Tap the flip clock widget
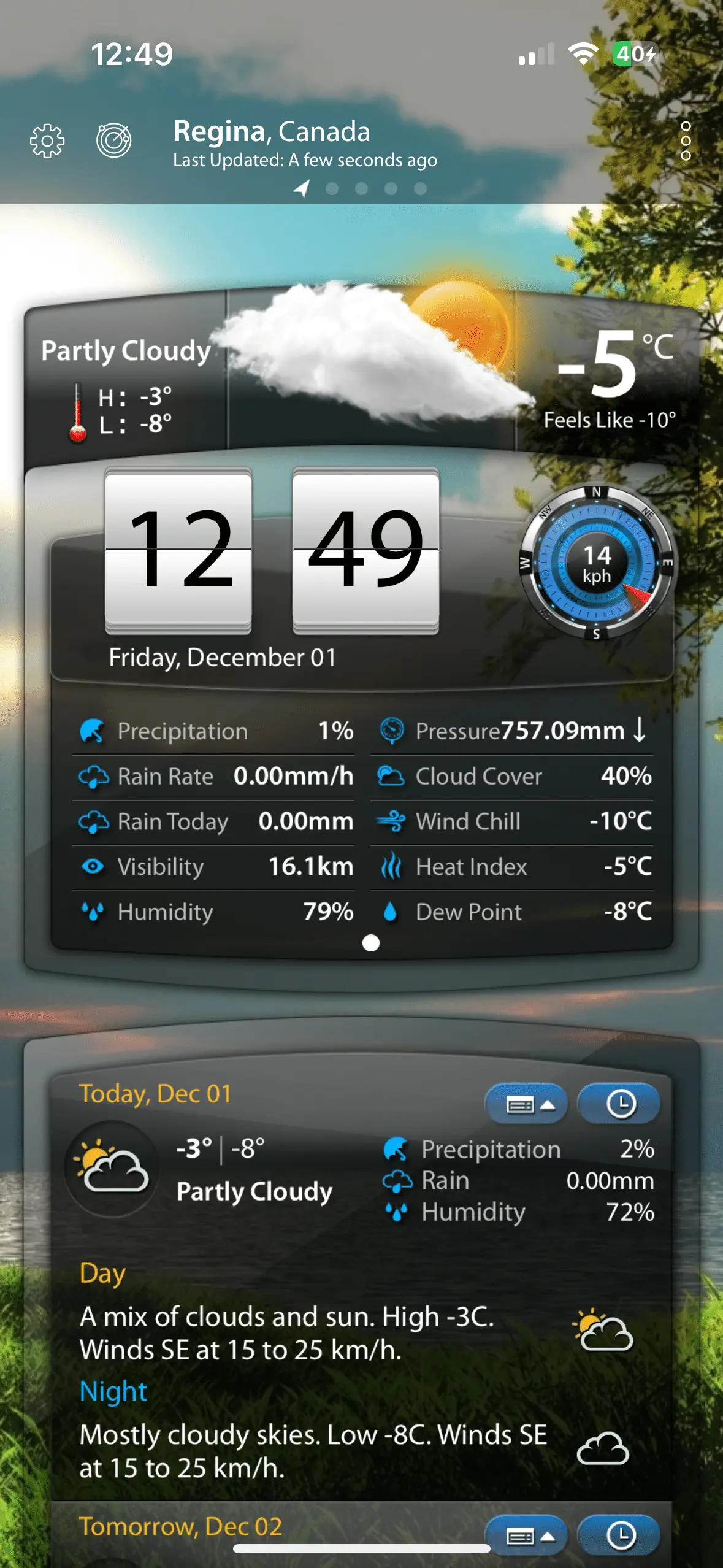The image size is (723, 1568). [272, 550]
